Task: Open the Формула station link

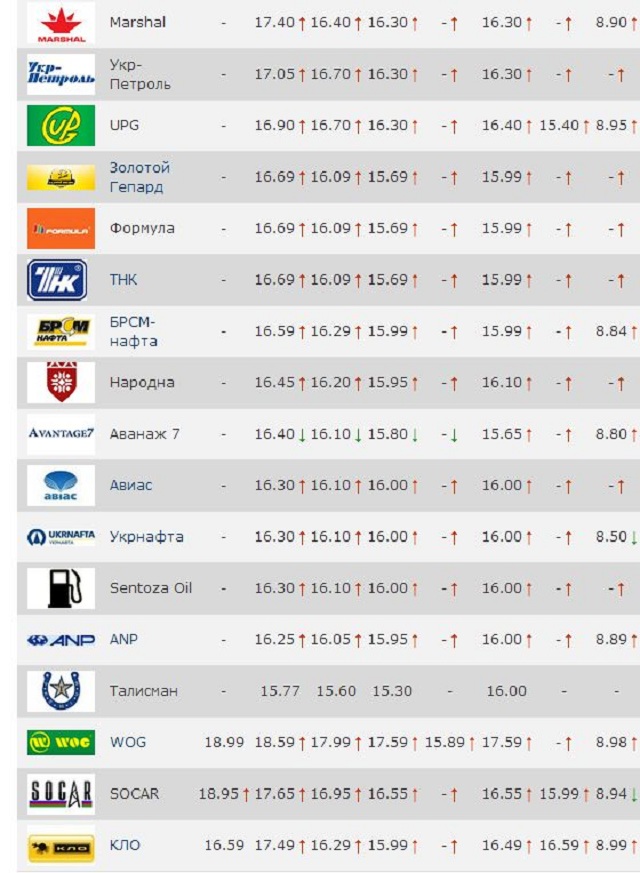Action: [x=142, y=228]
